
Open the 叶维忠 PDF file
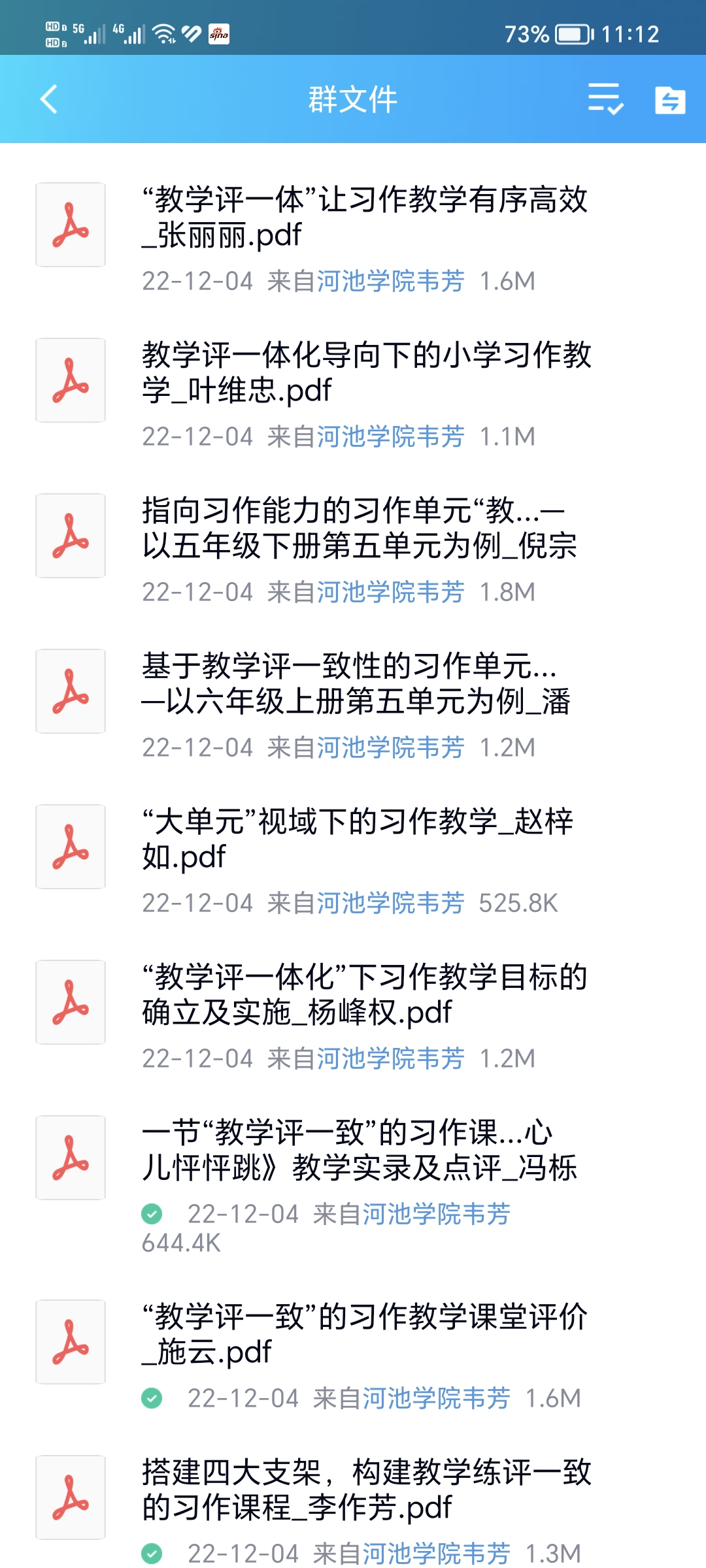pos(366,373)
